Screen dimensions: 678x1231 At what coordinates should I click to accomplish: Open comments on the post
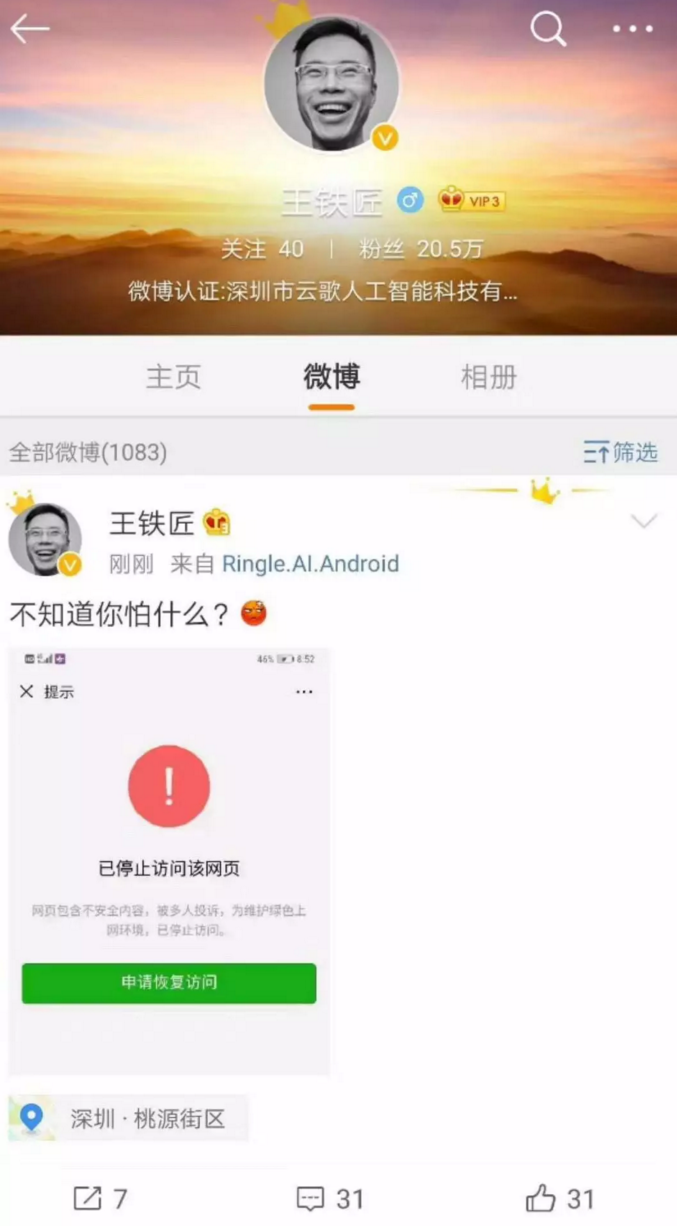tap(329, 1198)
